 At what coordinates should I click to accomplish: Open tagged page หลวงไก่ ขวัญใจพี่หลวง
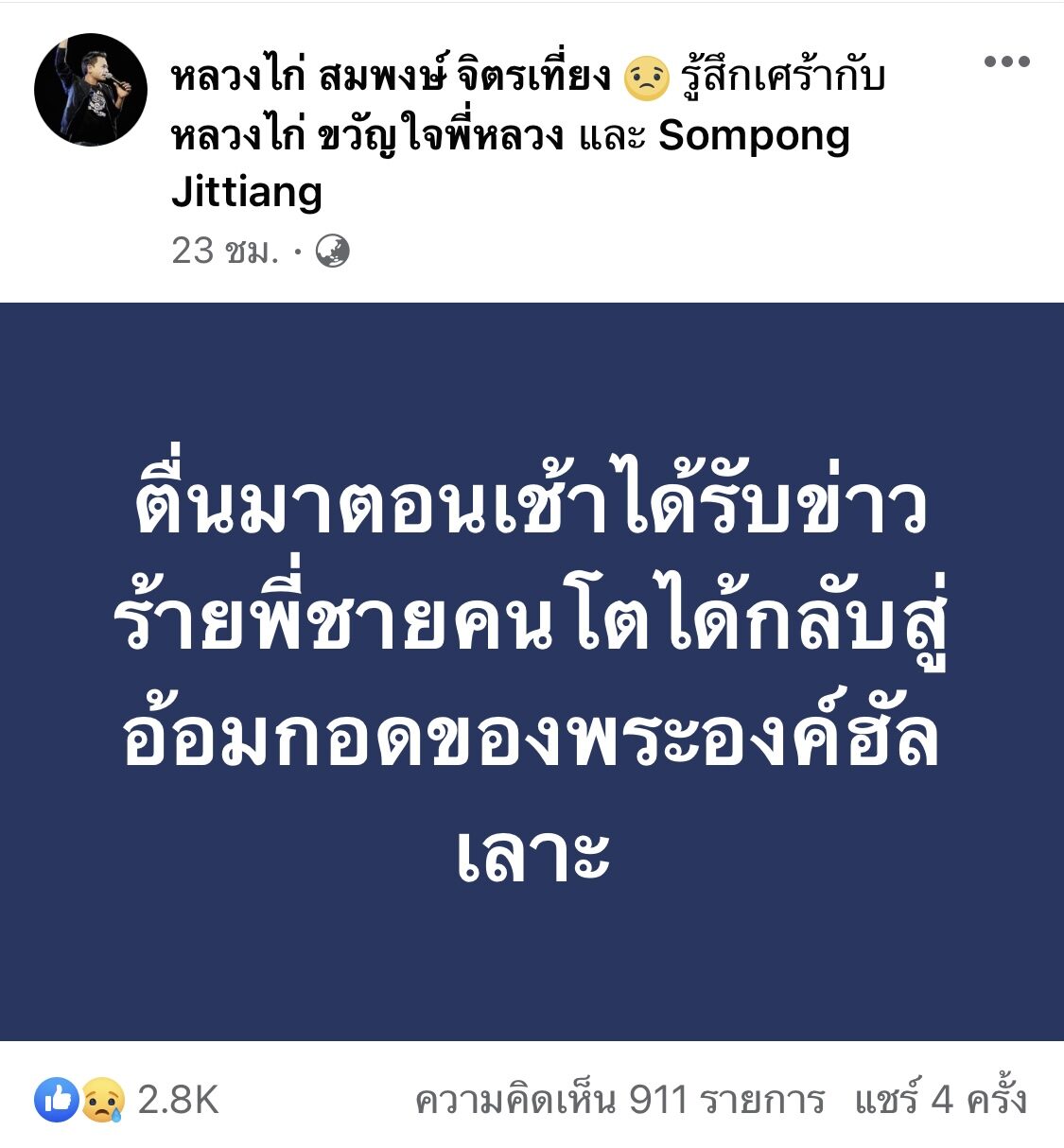(x=367, y=136)
